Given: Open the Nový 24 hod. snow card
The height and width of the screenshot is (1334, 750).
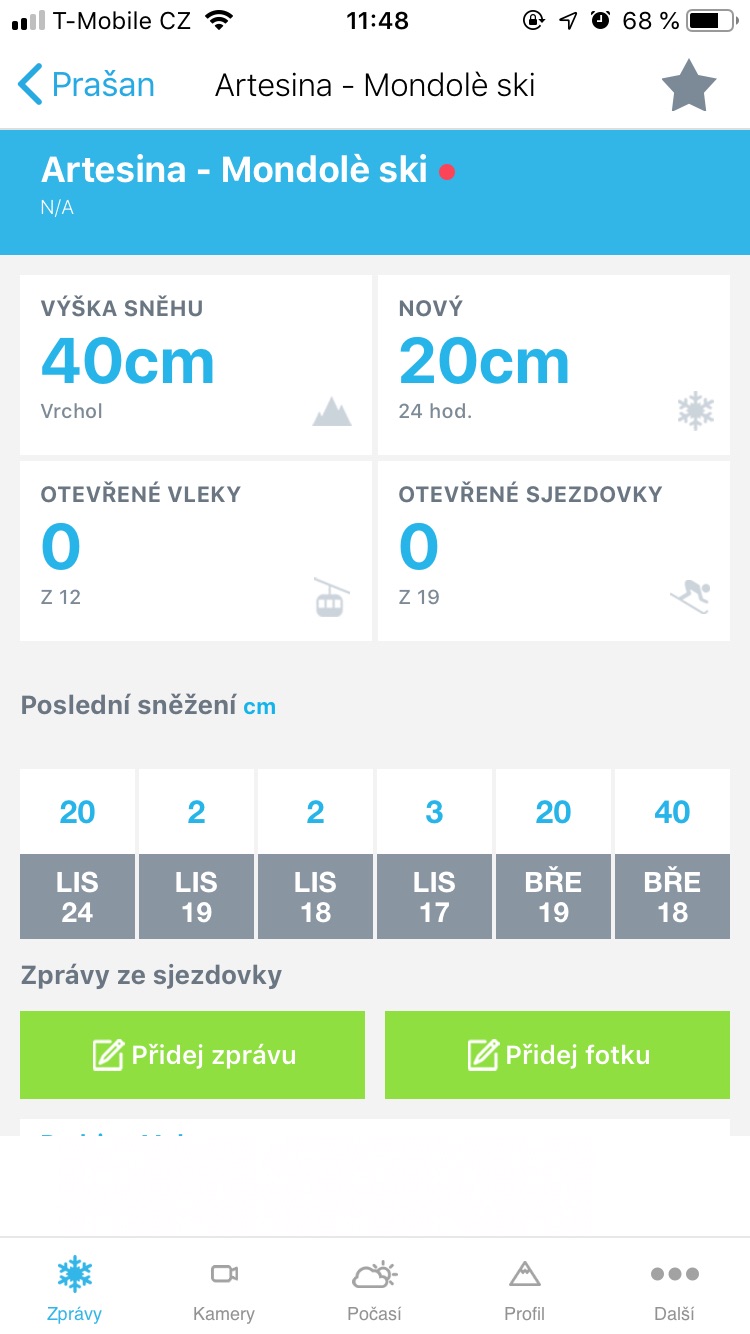Looking at the screenshot, I should [x=554, y=365].
